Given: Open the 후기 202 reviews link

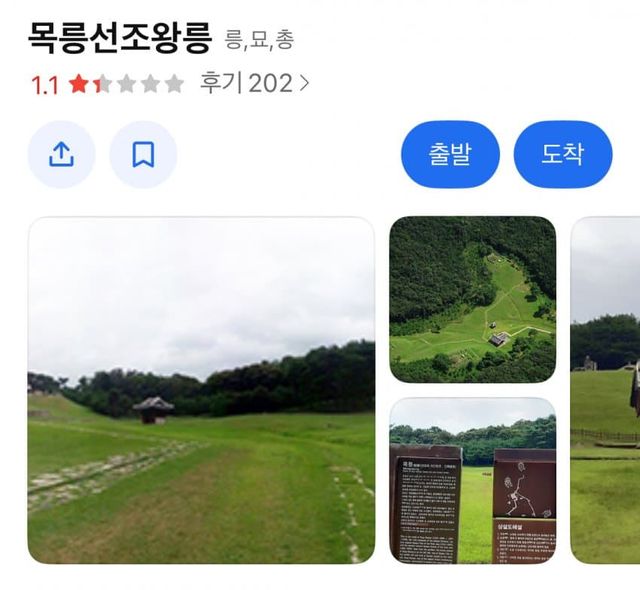Looking at the screenshot, I should pyautogui.click(x=254, y=83).
